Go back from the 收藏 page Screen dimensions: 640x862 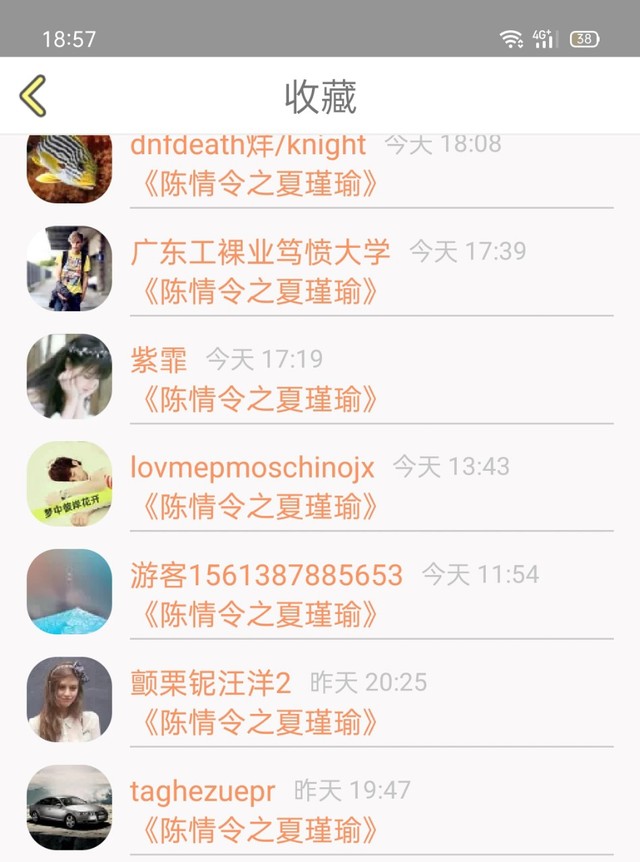33,96
